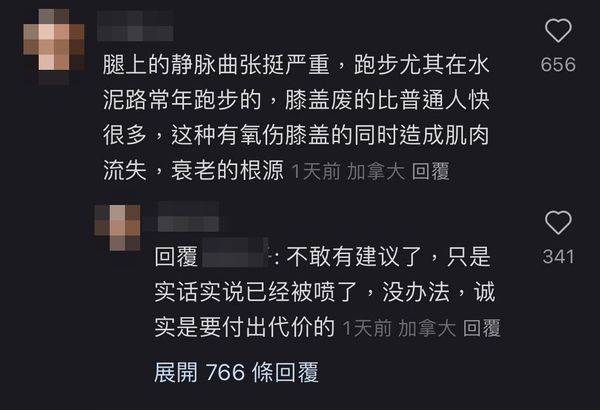Tap 回覆 under the 诚实是要付出代价的 reply

pyautogui.click(x=482, y=328)
